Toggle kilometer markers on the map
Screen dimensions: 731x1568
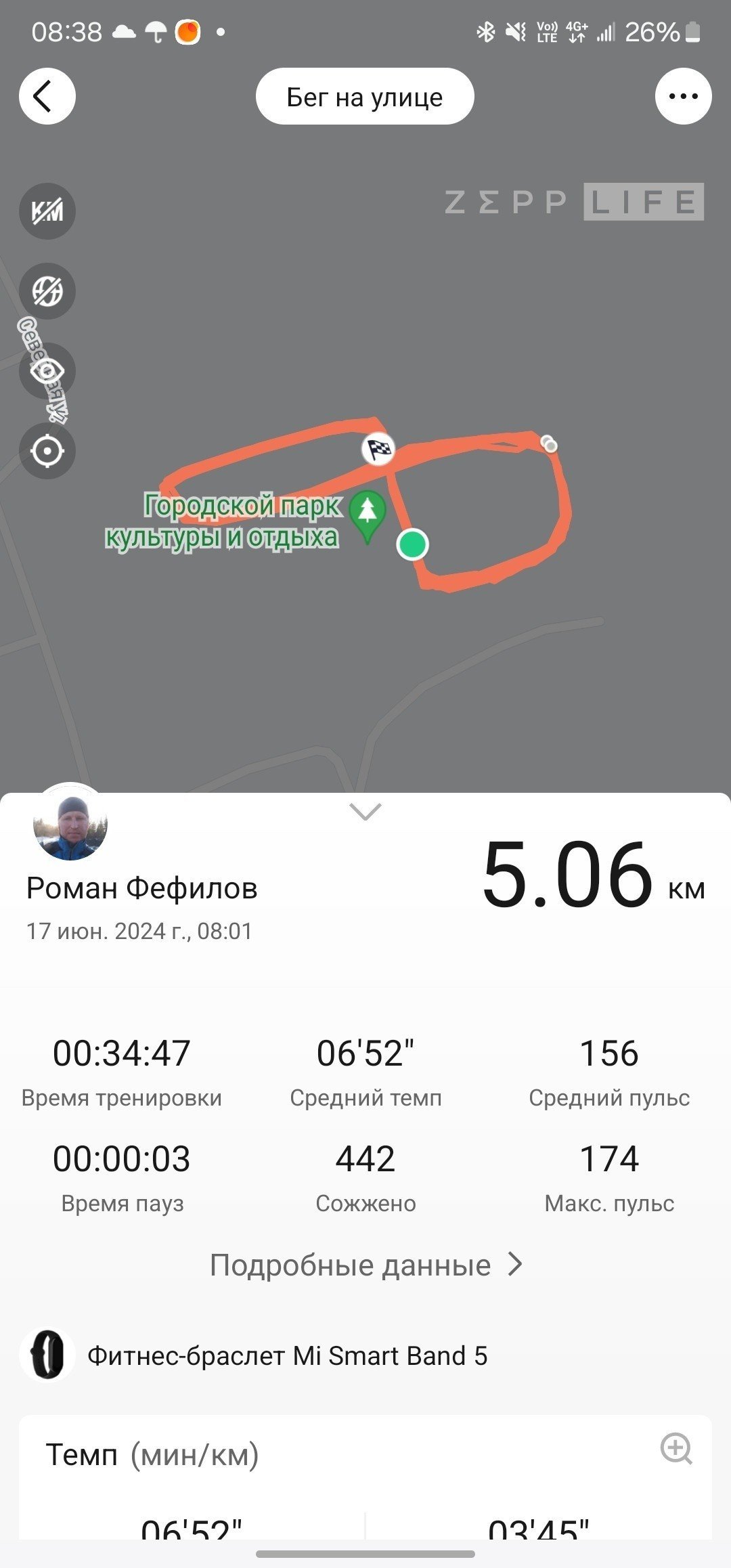pos(47,211)
